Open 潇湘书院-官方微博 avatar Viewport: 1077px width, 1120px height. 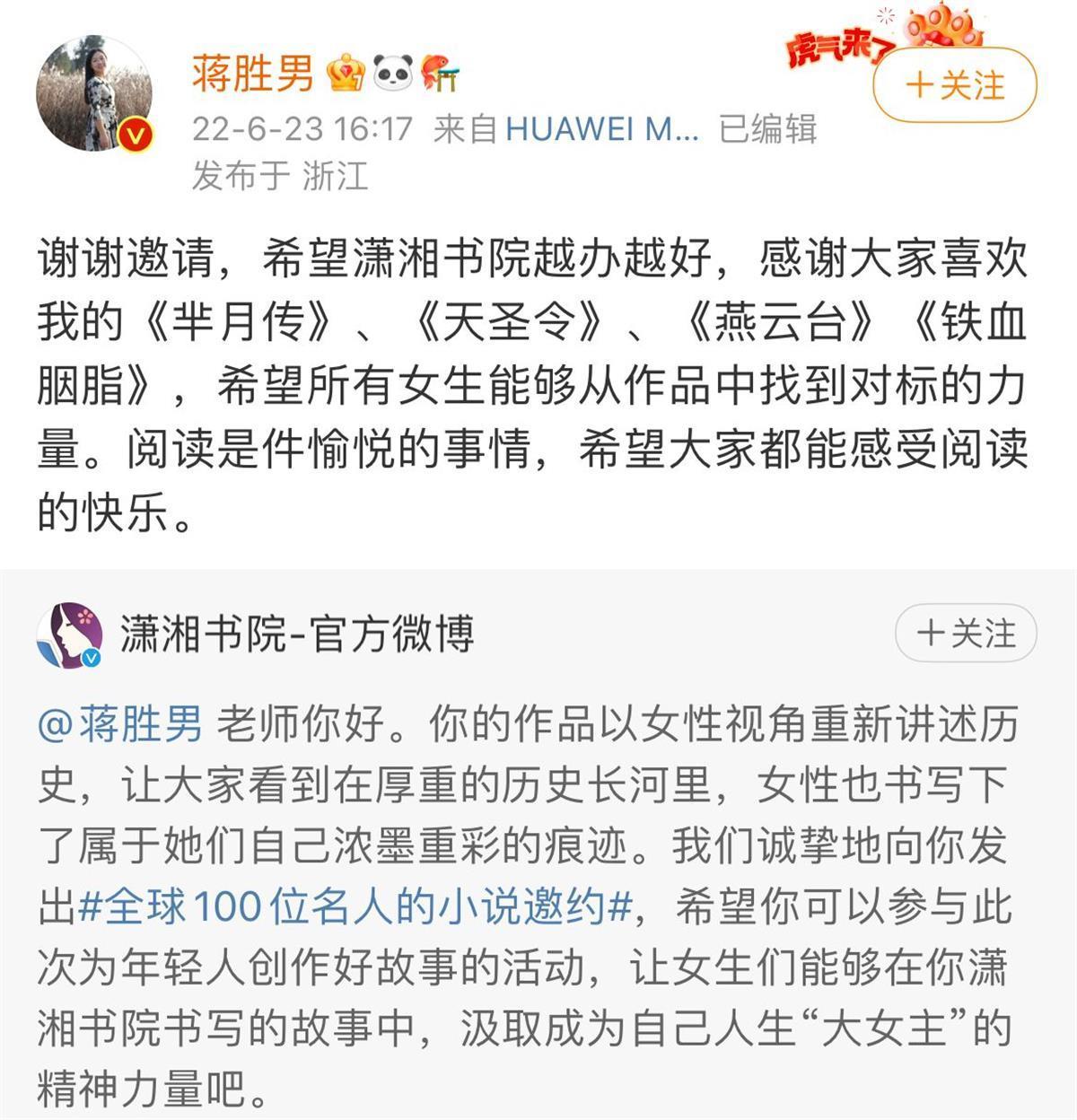[69, 634]
